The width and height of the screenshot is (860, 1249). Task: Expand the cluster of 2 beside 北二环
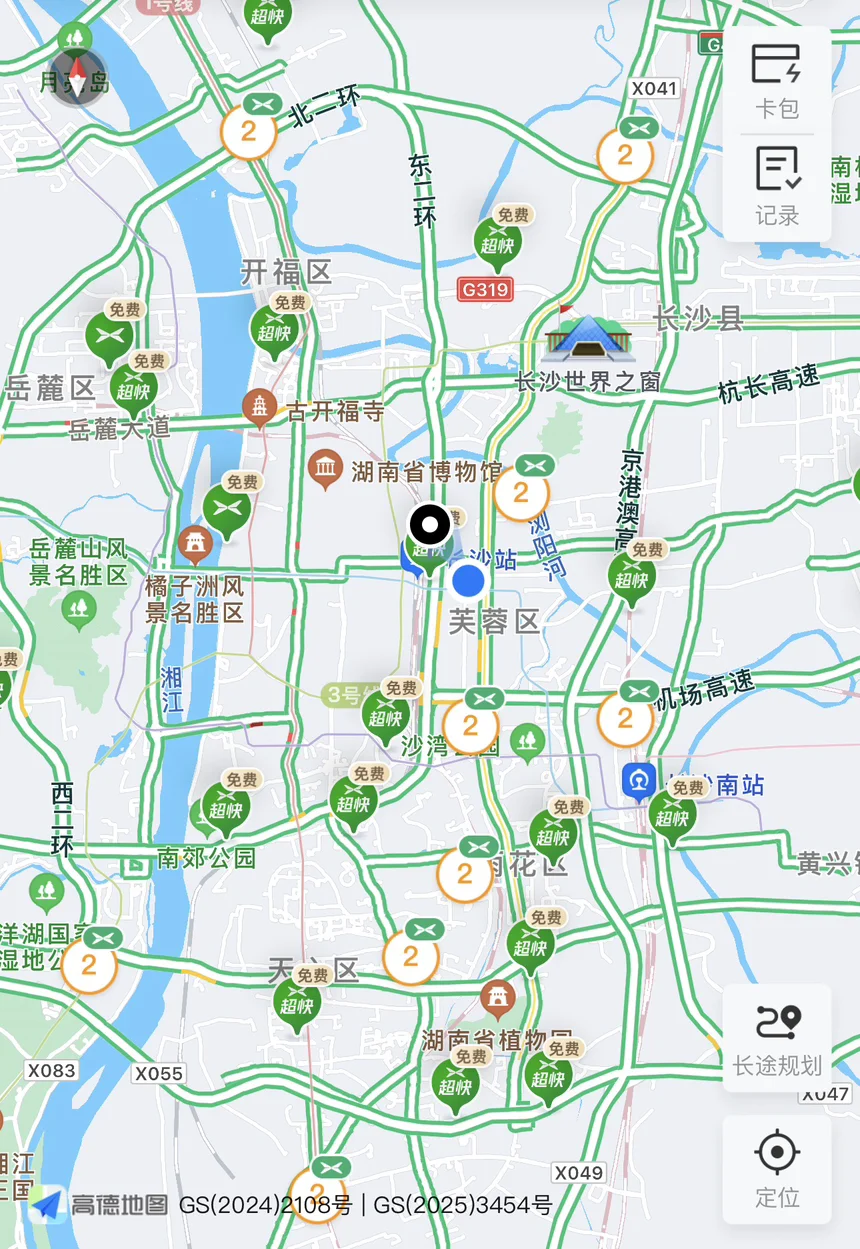(x=248, y=131)
